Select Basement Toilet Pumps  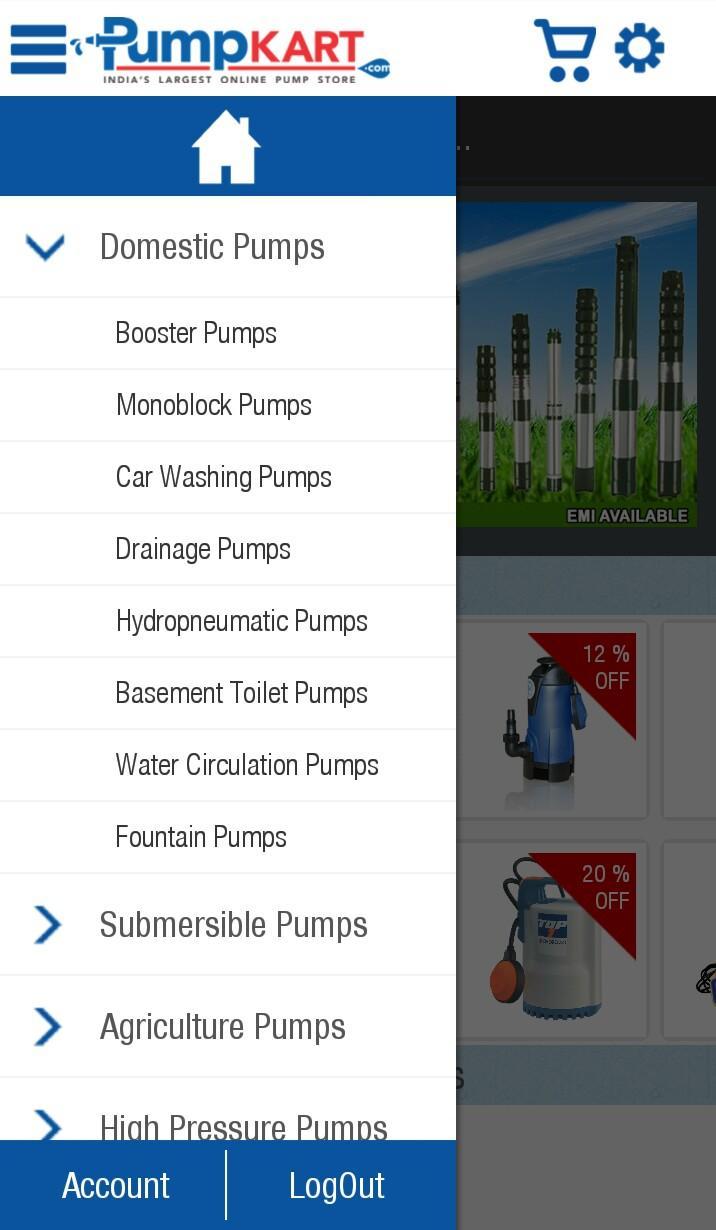tap(242, 693)
